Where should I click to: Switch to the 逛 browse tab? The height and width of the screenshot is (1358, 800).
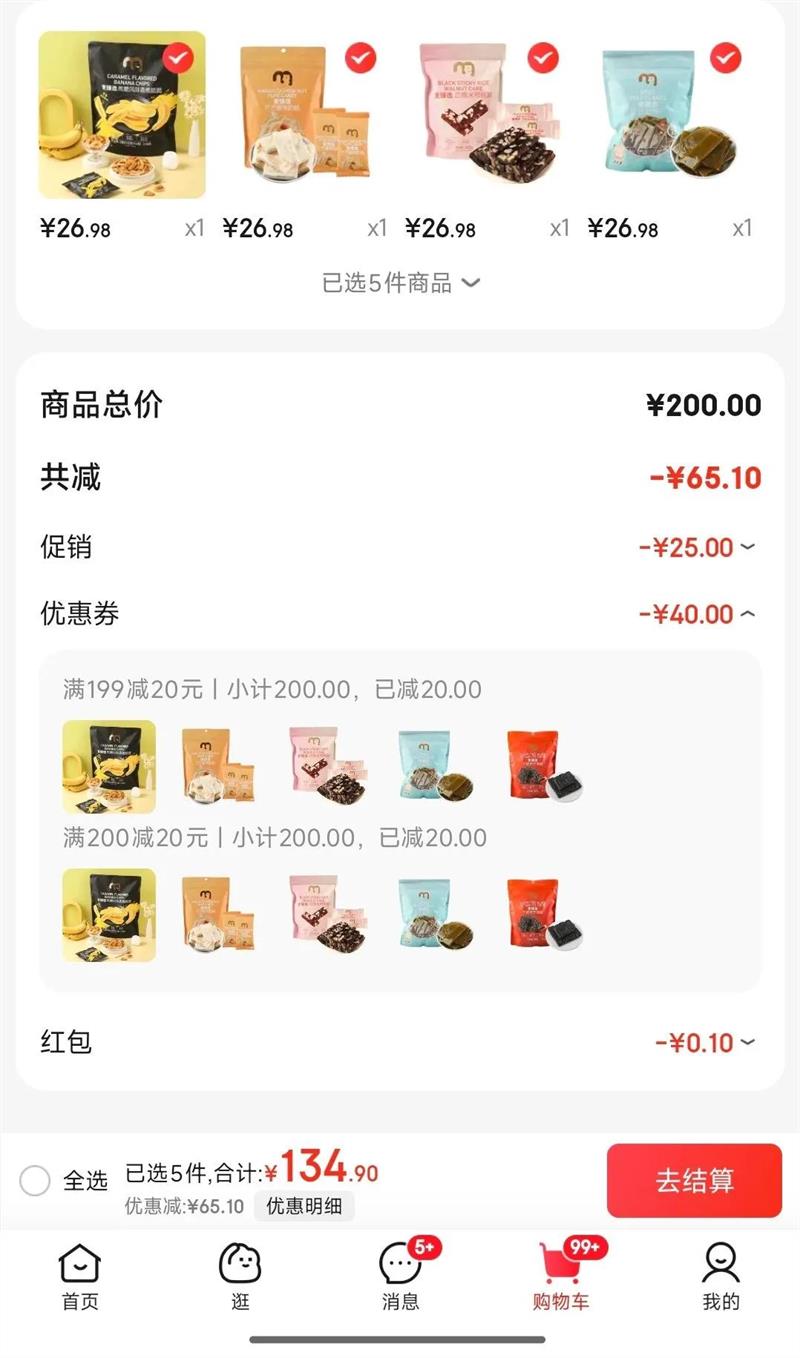(x=240, y=1276)
